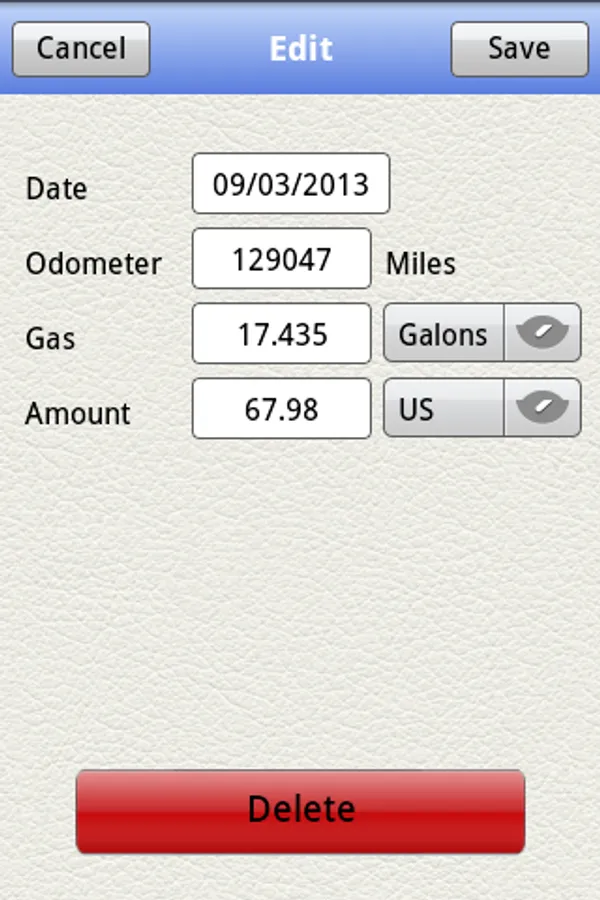Viewport: 600px width, 900px height.
Task: Save the edited fuel entry
Action: coord(519,49)
